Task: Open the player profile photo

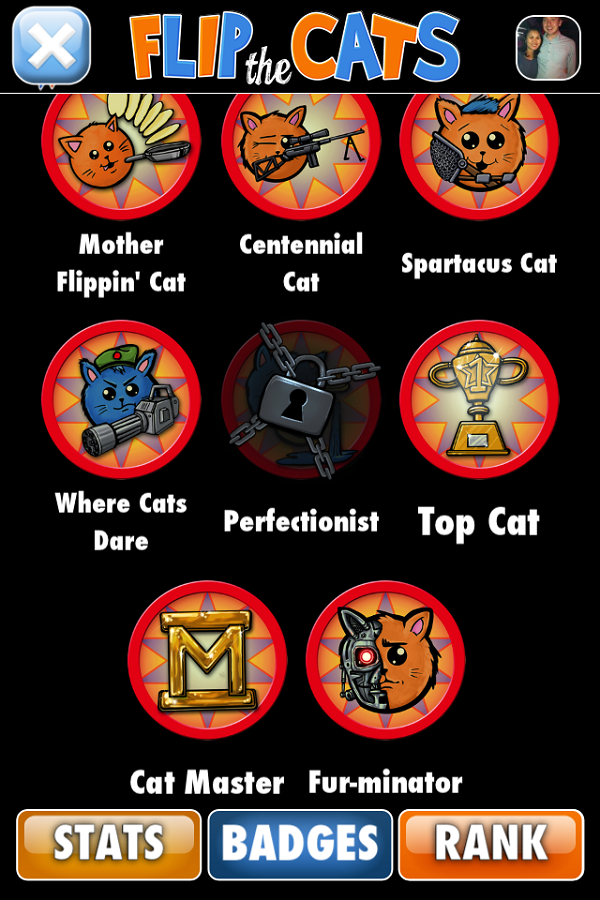Action: pyautogui.click(x=548, y=48)
